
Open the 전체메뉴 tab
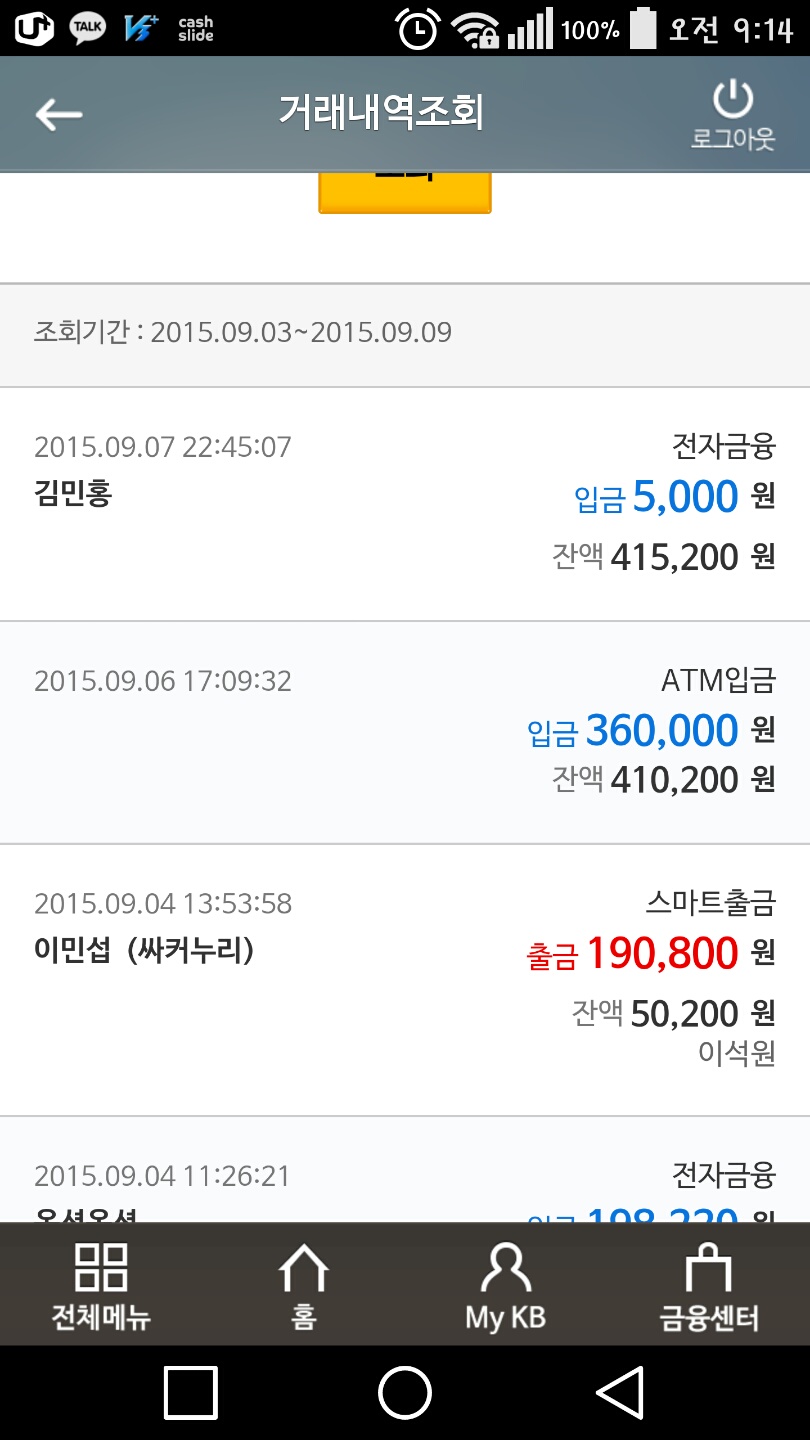tap(101, 1285)
